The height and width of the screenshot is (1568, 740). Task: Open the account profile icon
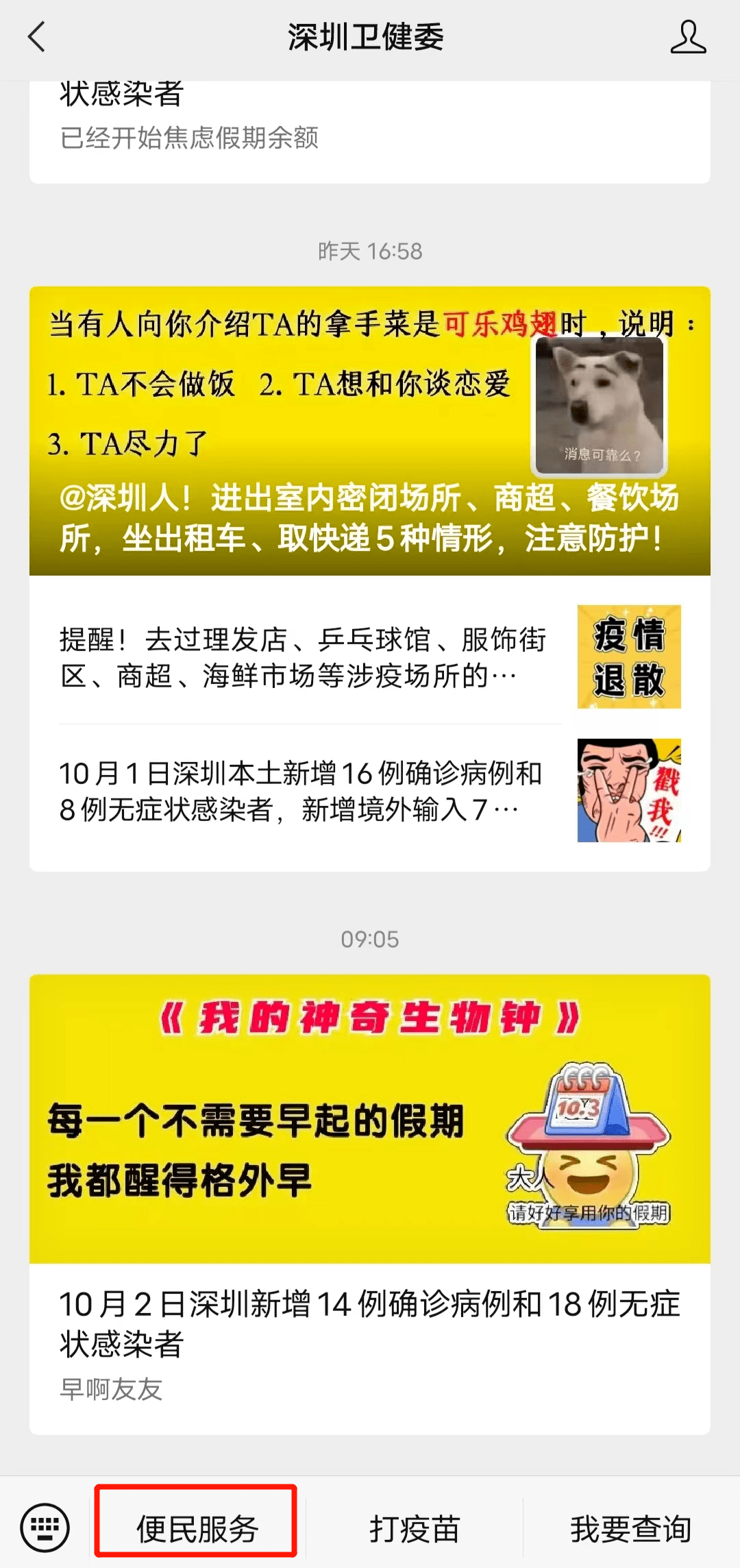coord(687,37)
